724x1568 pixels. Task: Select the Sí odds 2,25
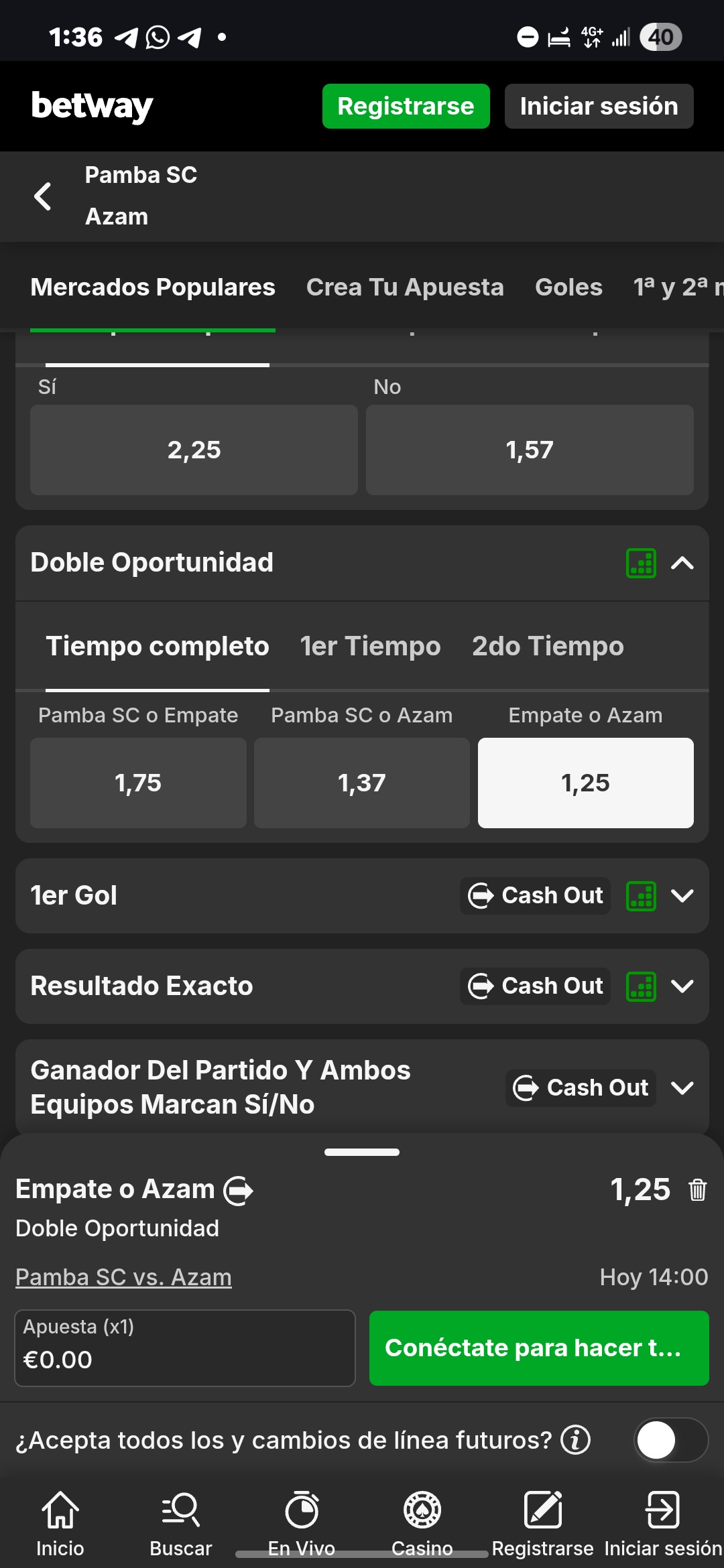[194, 450]
